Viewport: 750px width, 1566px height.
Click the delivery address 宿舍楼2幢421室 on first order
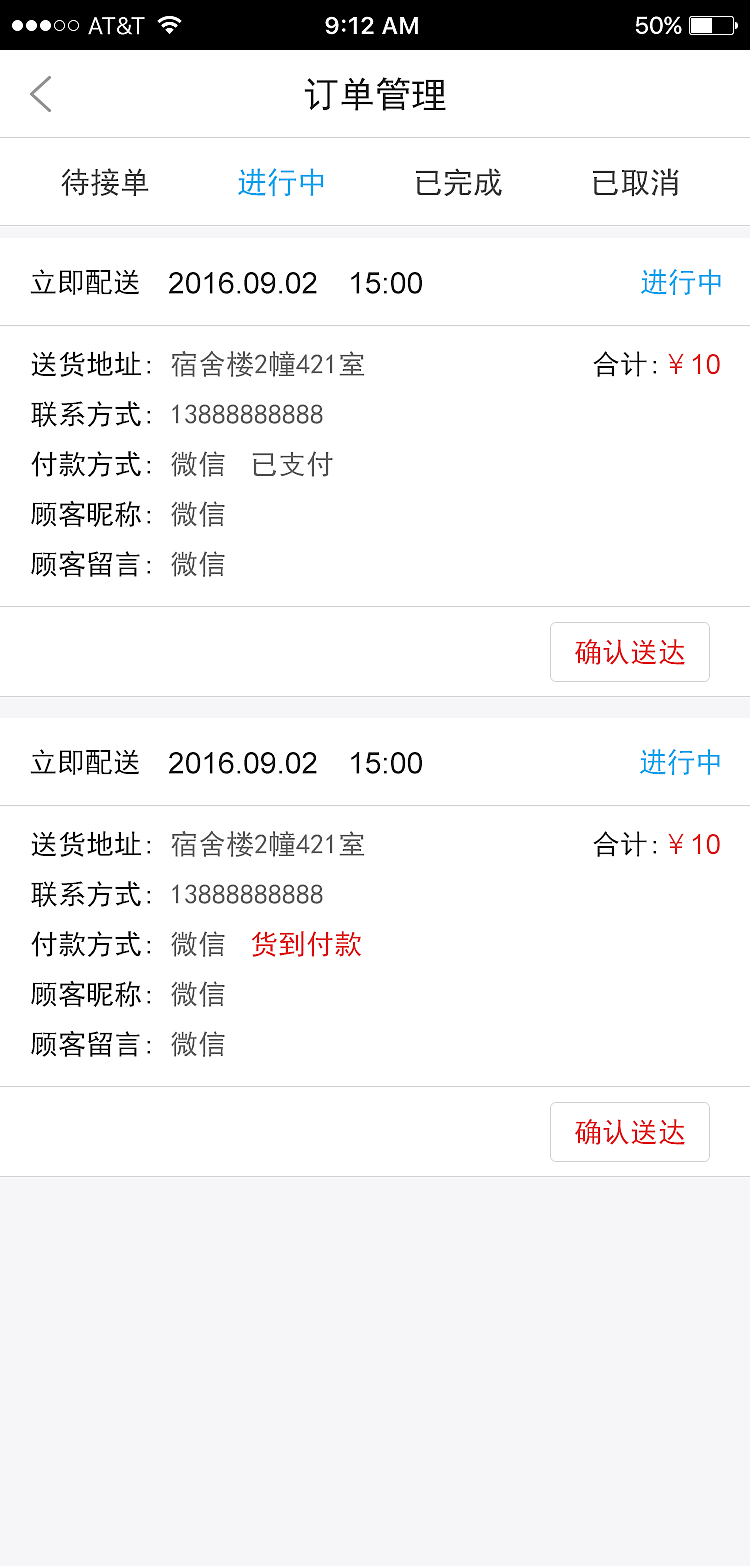[x=266, y=364]
